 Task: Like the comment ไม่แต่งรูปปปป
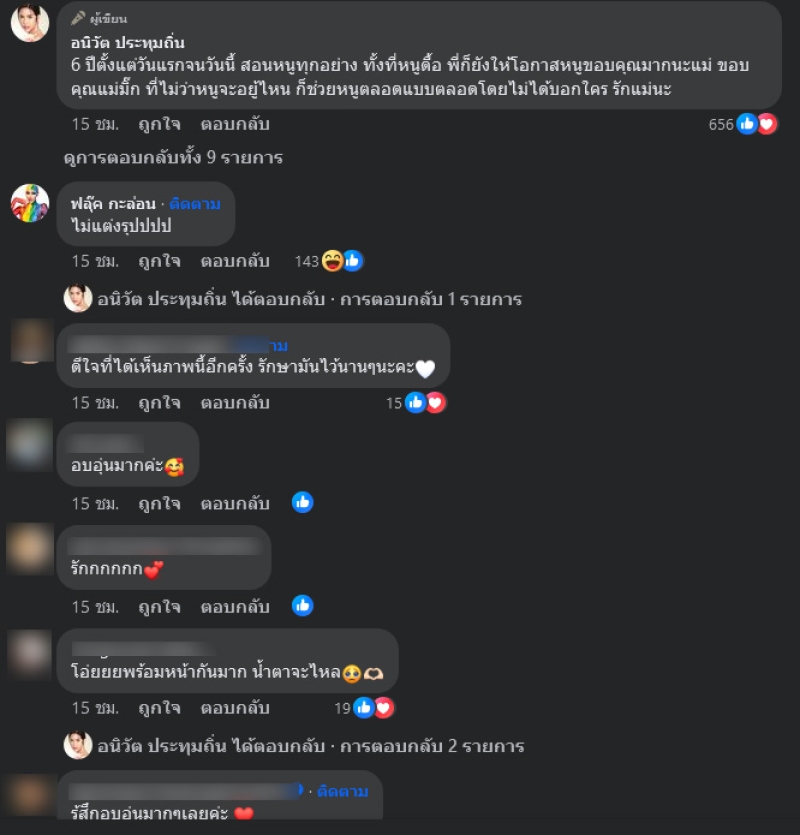159,261
